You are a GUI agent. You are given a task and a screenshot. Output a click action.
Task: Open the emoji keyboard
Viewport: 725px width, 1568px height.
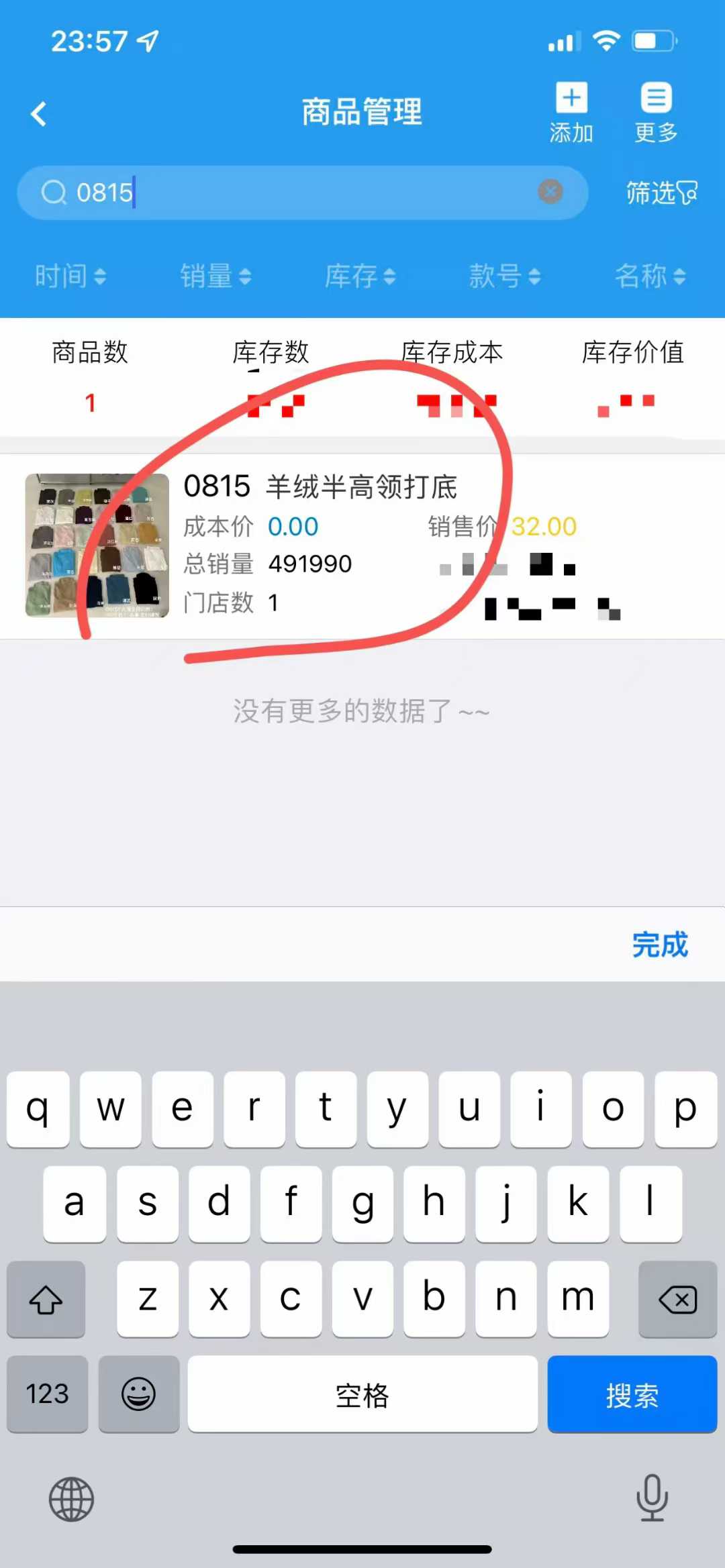point(138,1395)
